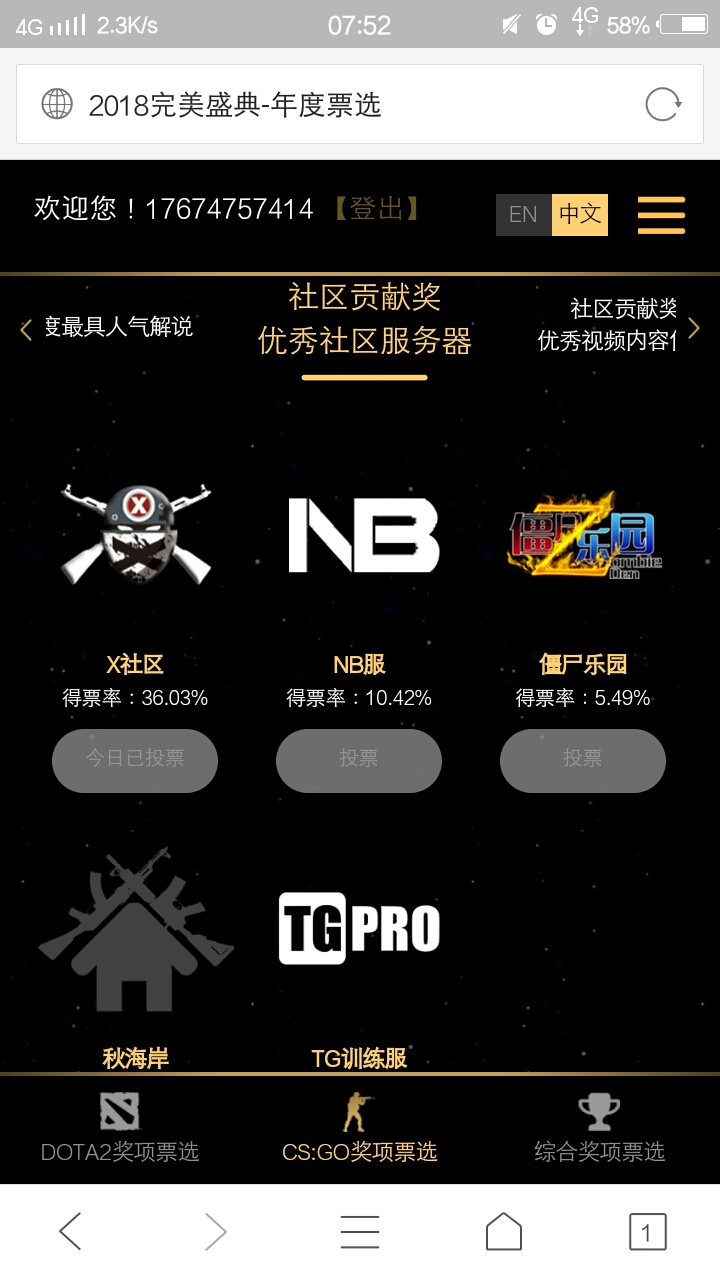
Task: Click the 僵尸乐园 flaming logo
Action: (583, 535)
